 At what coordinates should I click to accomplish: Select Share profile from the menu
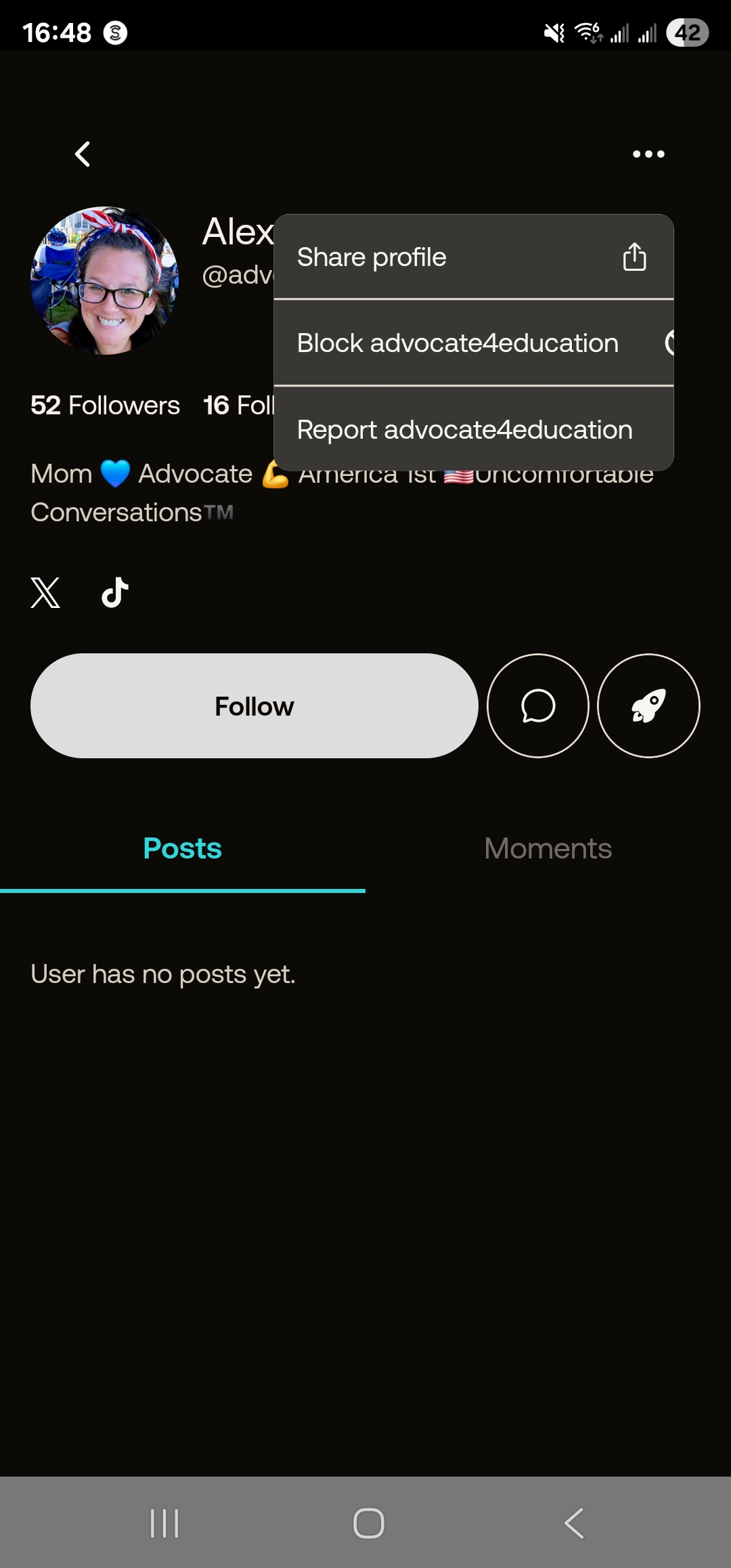[x=473, y=257]
